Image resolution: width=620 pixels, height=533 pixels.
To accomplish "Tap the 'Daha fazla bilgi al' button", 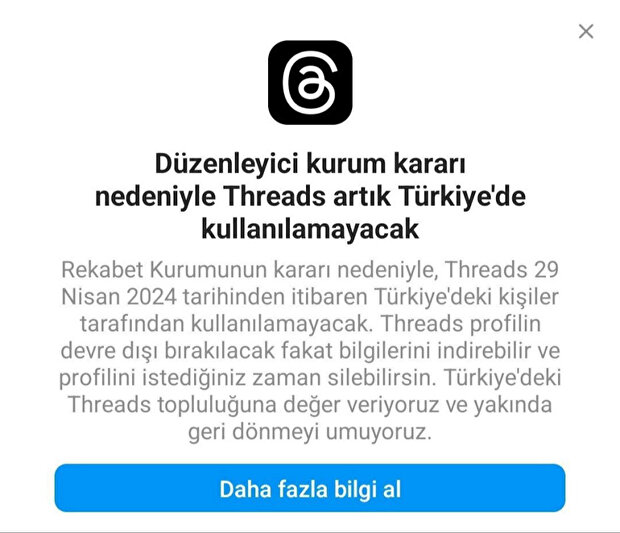I will 310,489.
